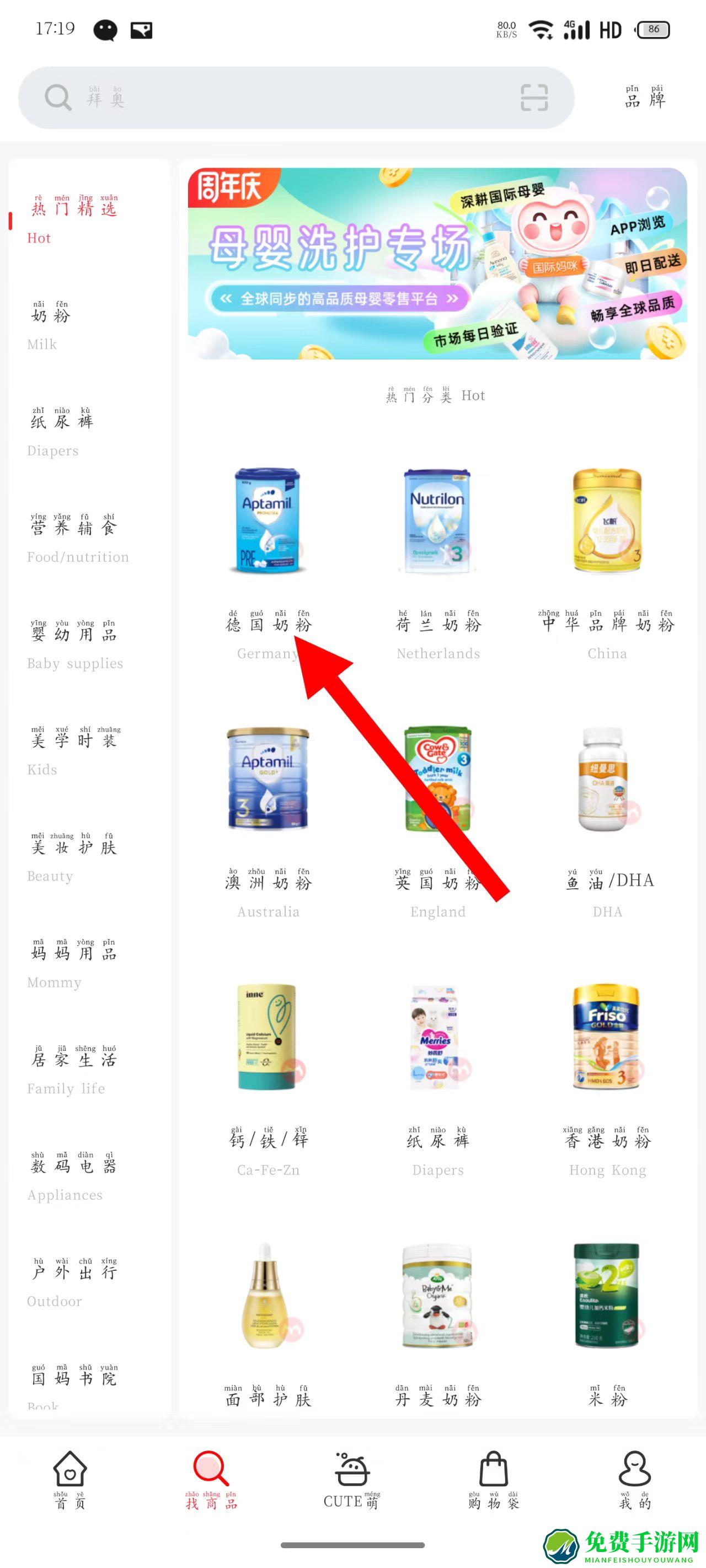
Task: Switch to the 我的 profile tab
Action: click(x=635, y=1480)
